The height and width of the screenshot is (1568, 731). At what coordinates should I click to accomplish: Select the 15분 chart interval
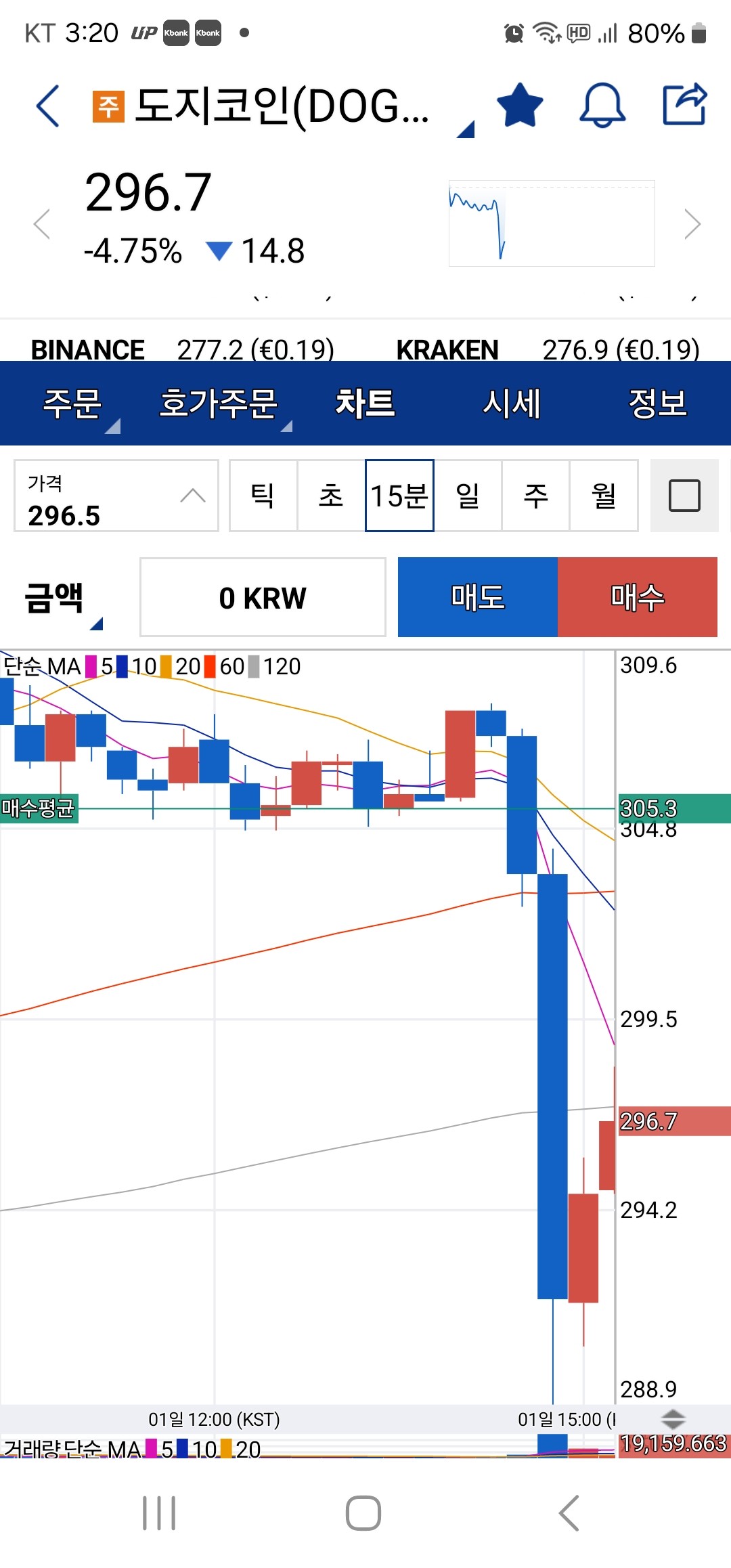pos(399,496)
